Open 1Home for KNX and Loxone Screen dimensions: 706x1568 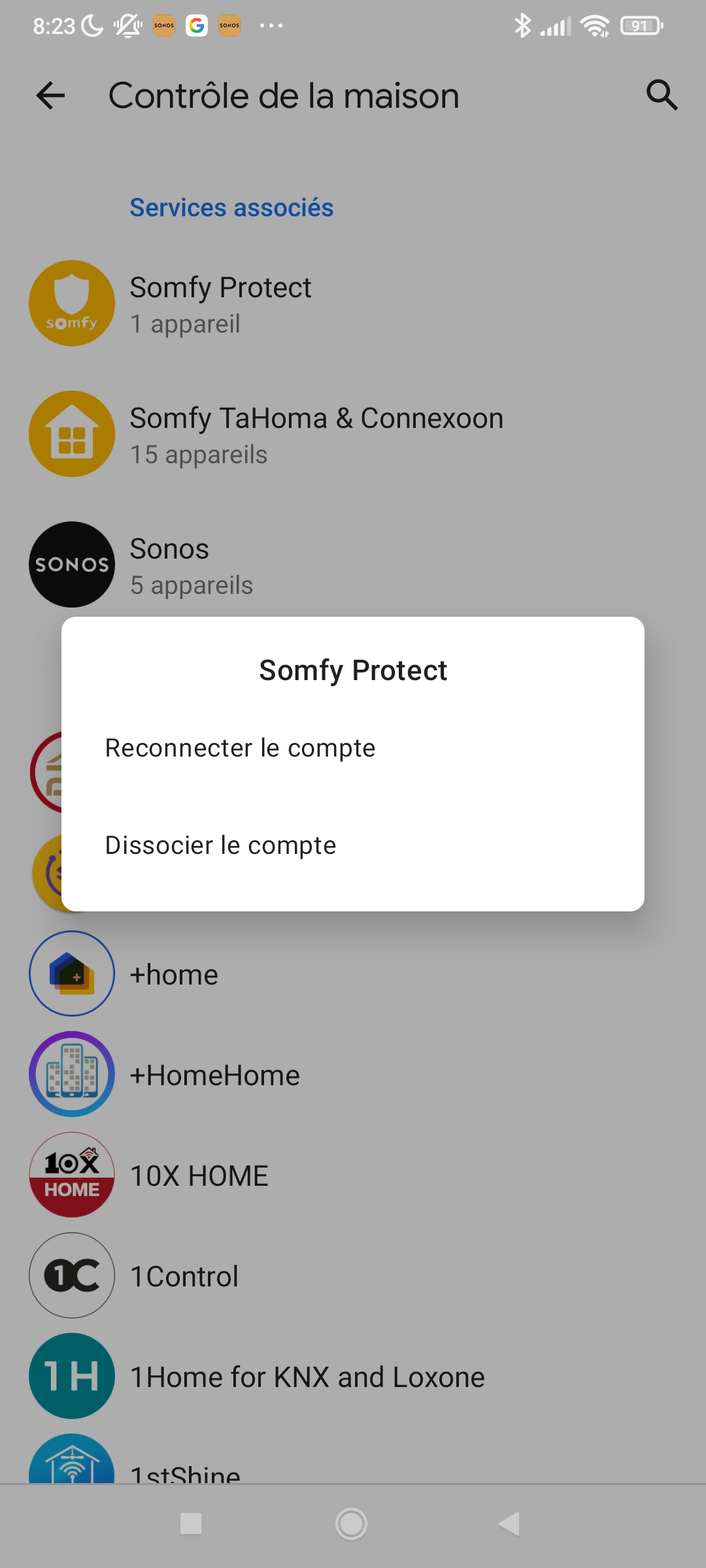pyautogui.click(x=307, y=1377)
